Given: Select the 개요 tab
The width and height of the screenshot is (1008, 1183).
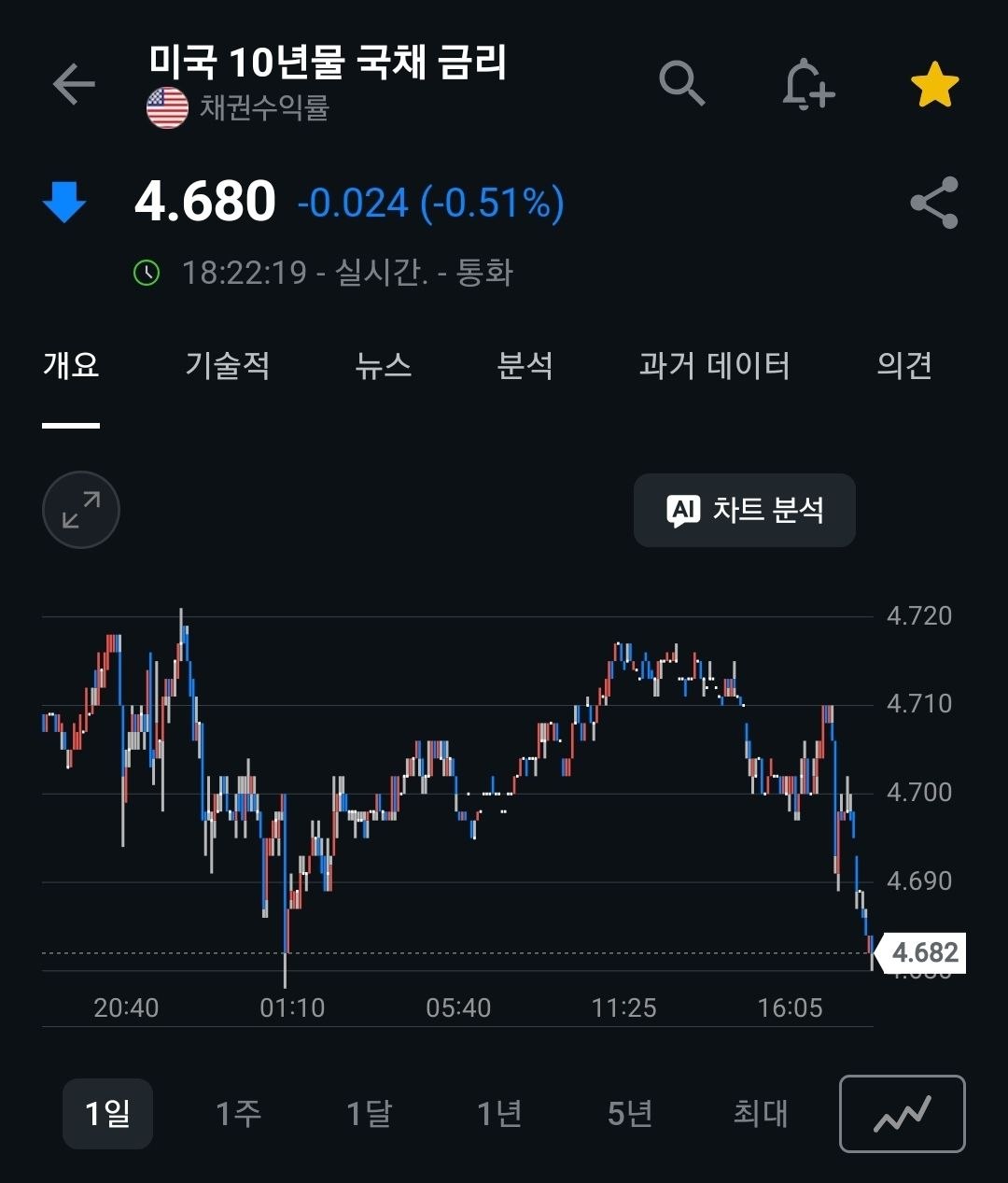Looking at the screenshot, I should (71, 365).
